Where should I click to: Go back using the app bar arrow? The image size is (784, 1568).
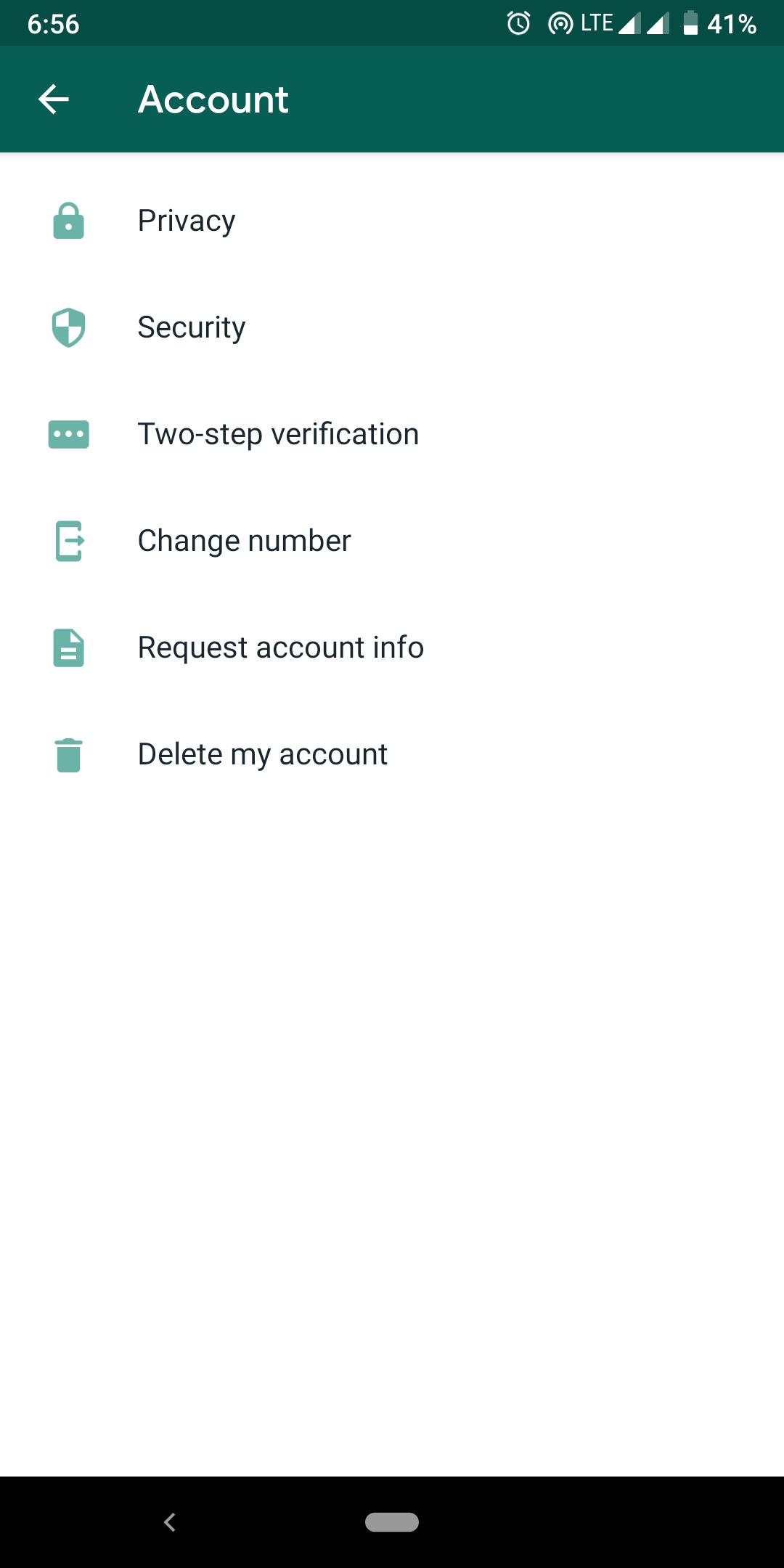(x=54, y=99)
